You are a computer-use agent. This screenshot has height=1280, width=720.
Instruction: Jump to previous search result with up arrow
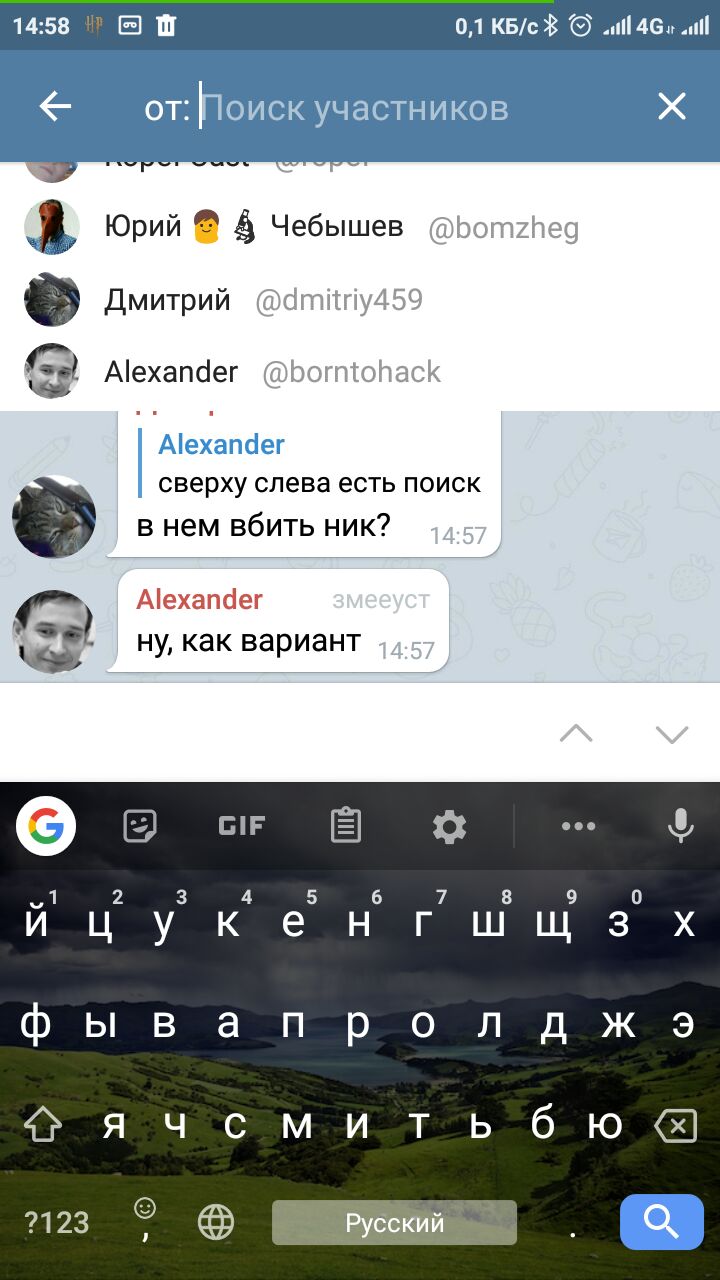(576, 734)
